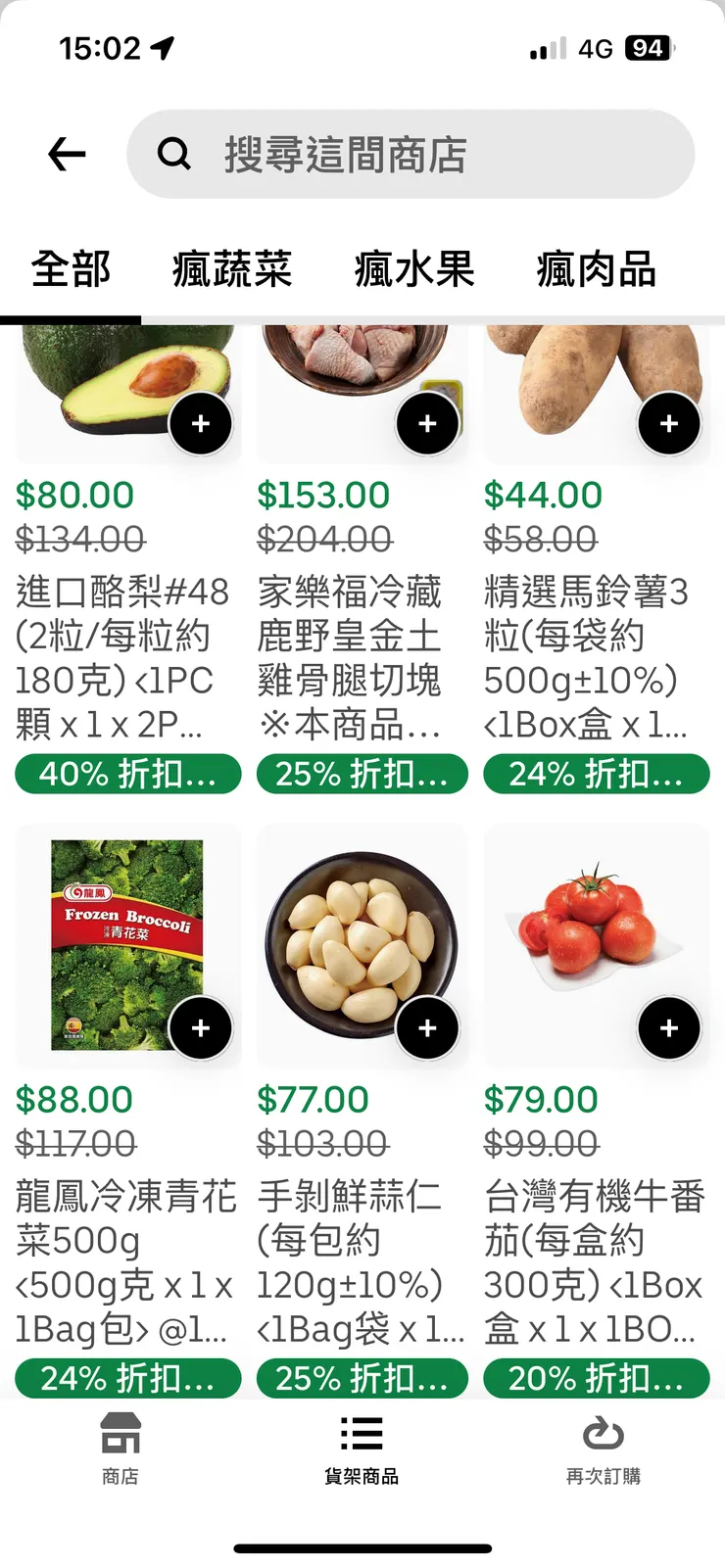Tap the search field 搜尋這間商店
The image size is (725, 1568).
411,154
